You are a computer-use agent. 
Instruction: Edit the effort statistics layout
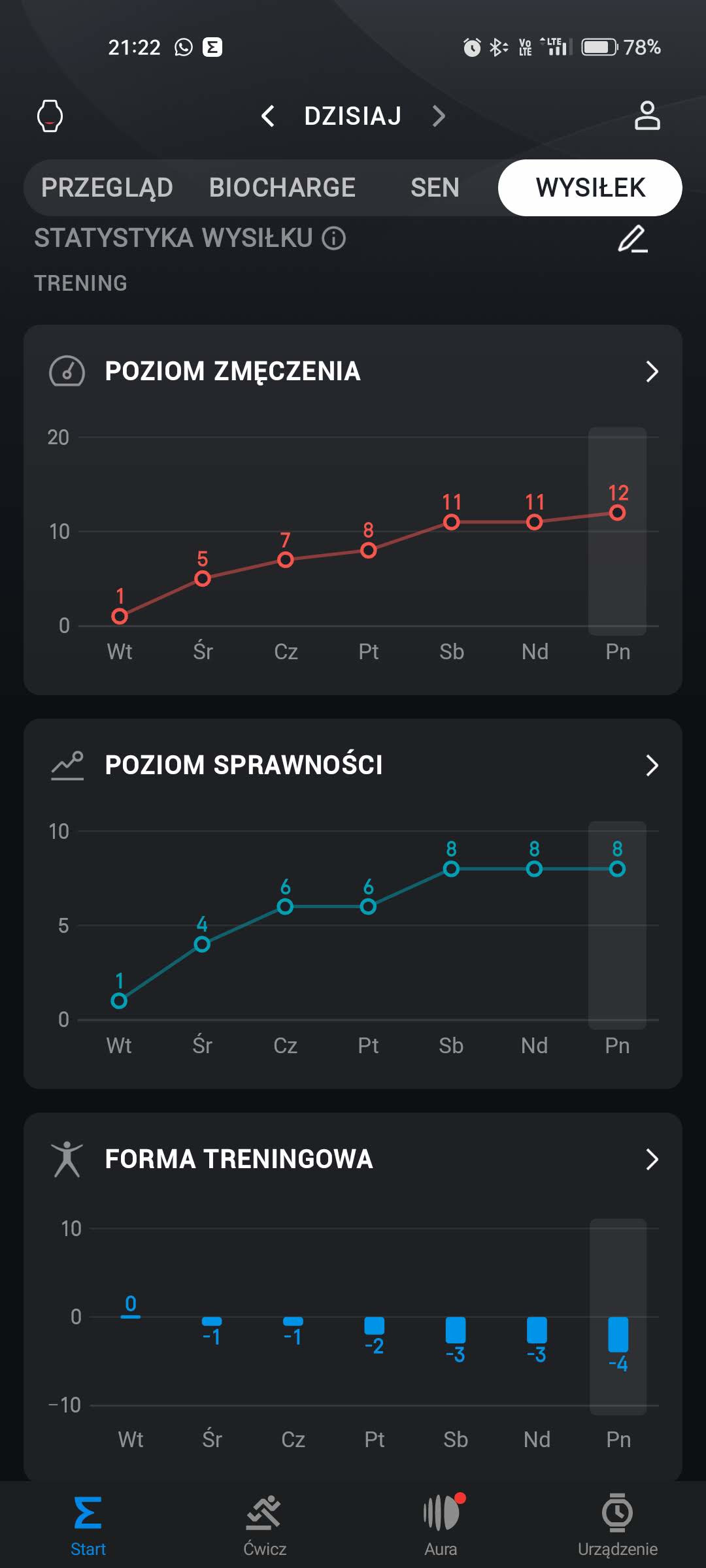[x=632, y=239]
